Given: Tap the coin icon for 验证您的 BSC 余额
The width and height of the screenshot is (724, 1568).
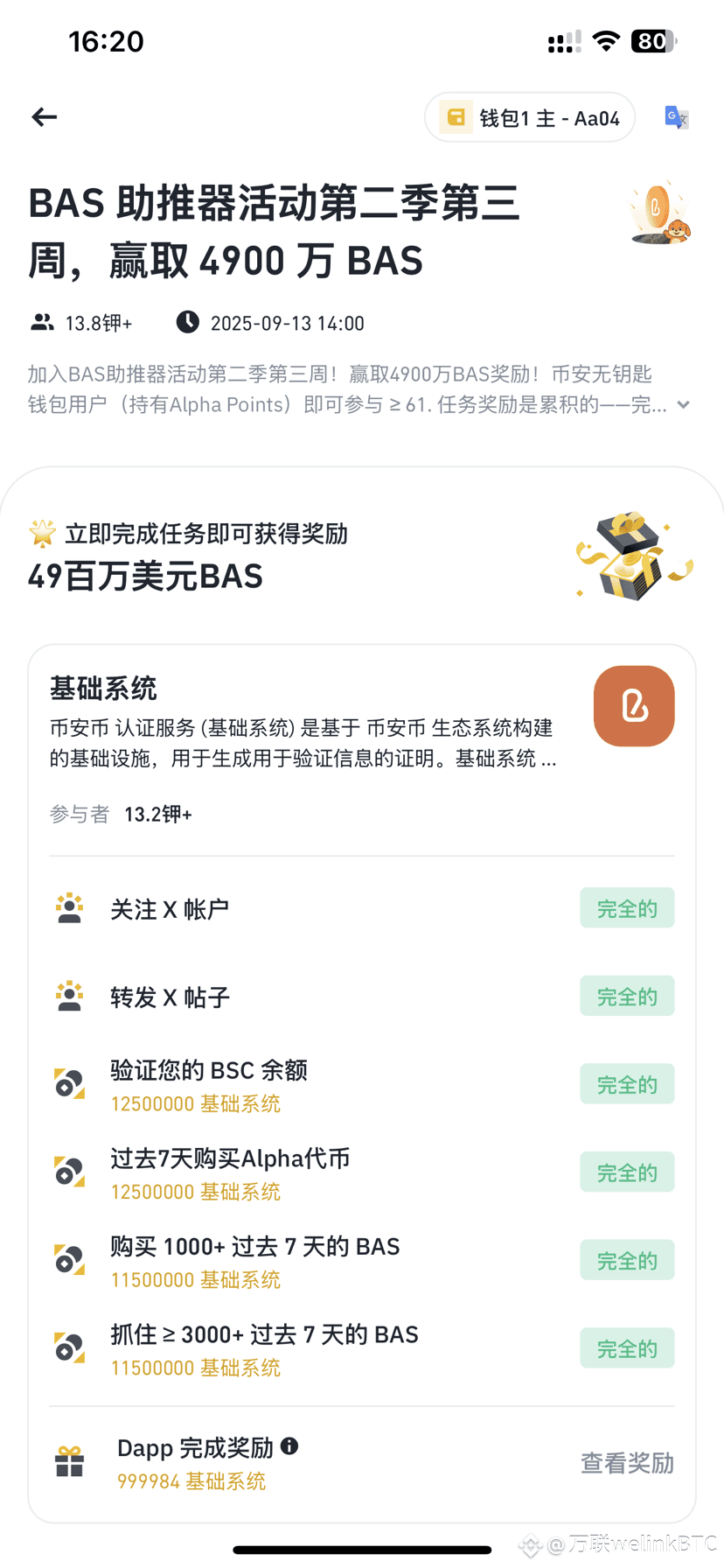Looking at the screenshot, I should 70,1083.
